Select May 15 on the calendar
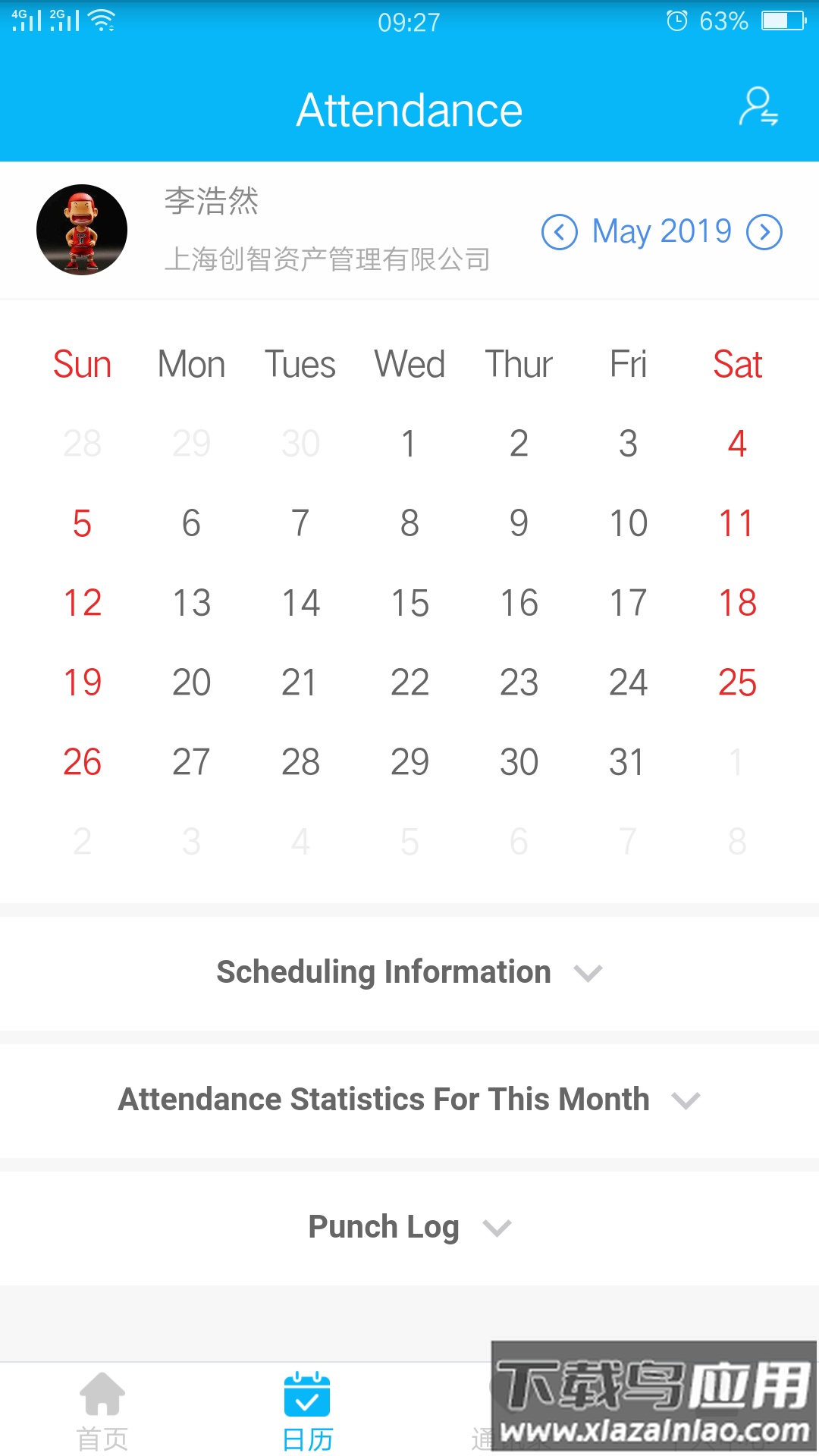This screenshot has width=819, height=1456. [409, 603]
